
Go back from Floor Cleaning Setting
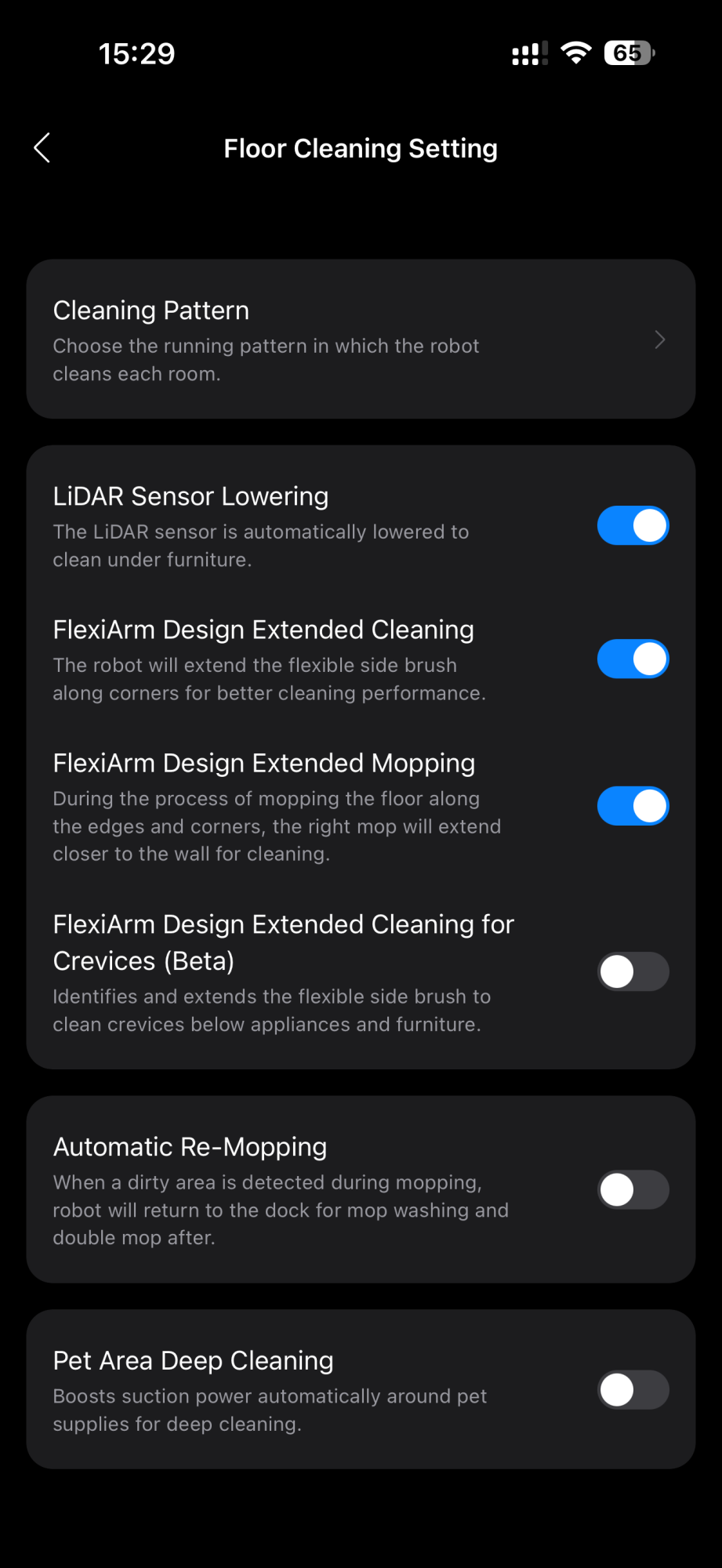pos(42,147)
